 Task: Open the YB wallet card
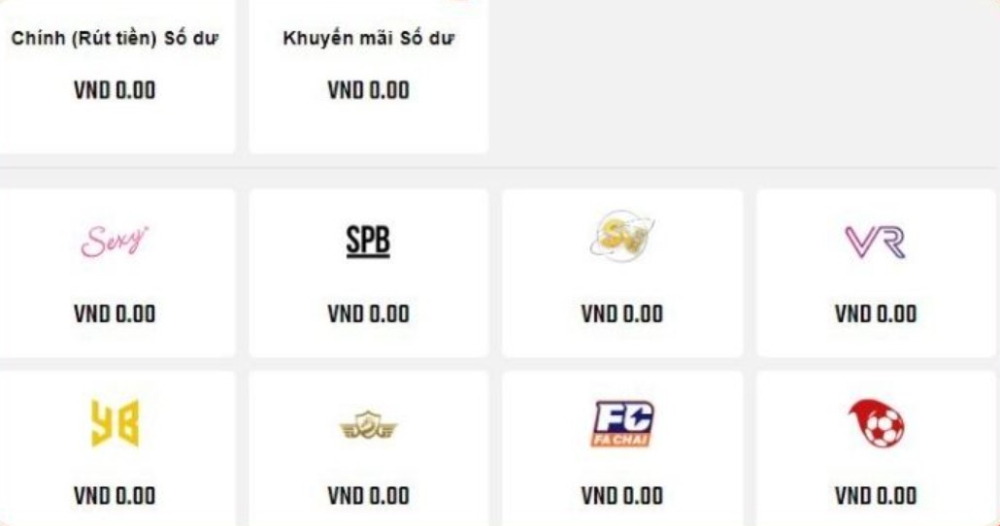point(115,450)
